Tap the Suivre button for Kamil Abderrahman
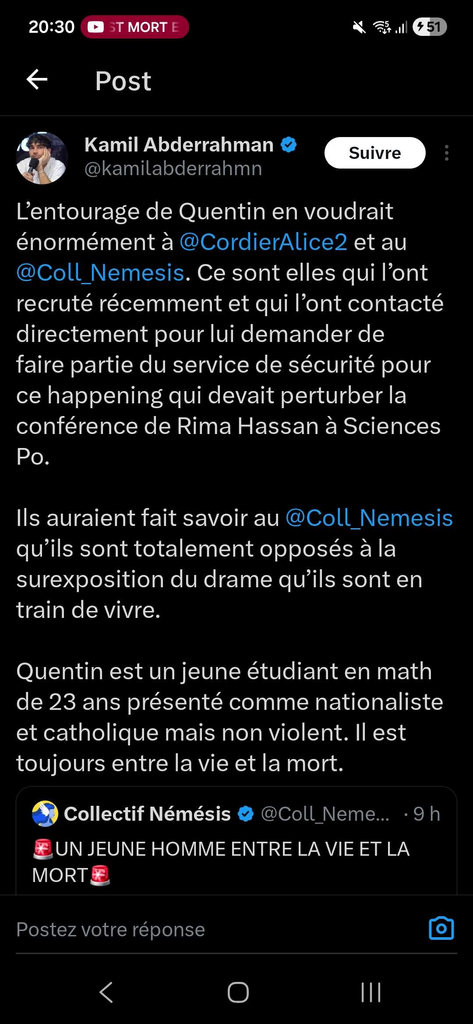The width and height of the screenshot is (473, 1024). [375, 153]
